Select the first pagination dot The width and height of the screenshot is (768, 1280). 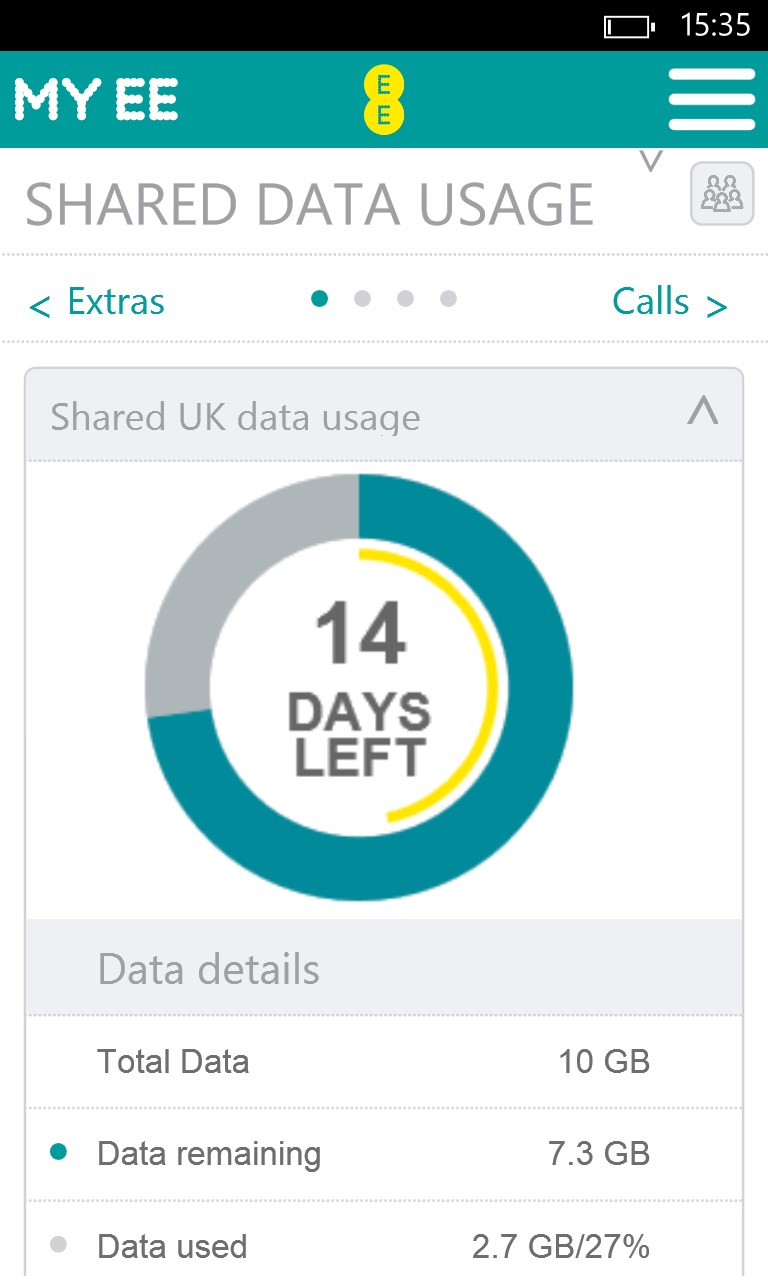(319, 298)
